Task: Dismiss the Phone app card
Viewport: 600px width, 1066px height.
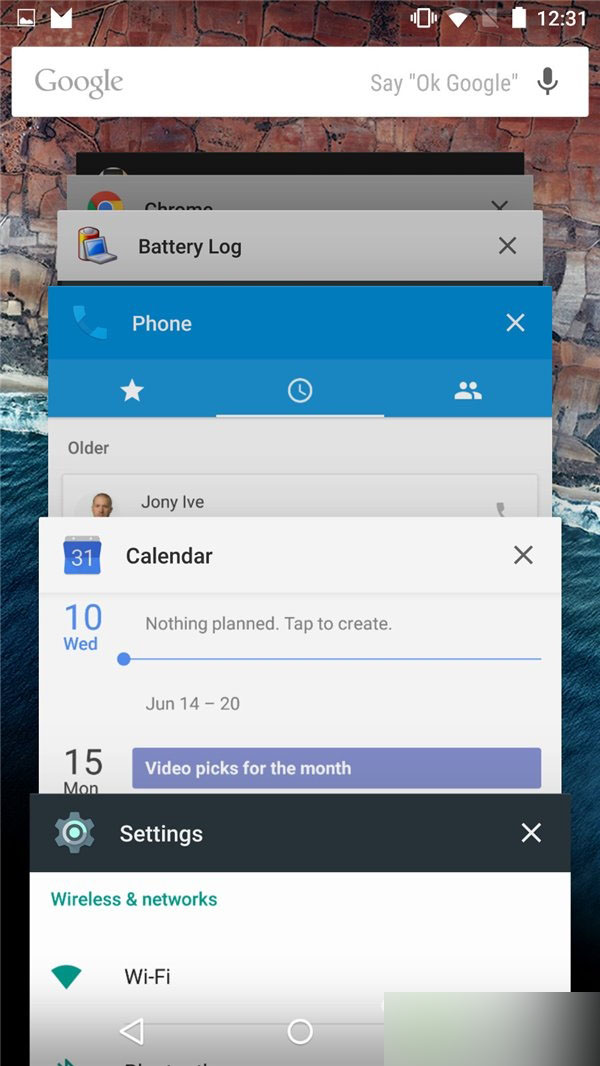Action: pos(515,323)
